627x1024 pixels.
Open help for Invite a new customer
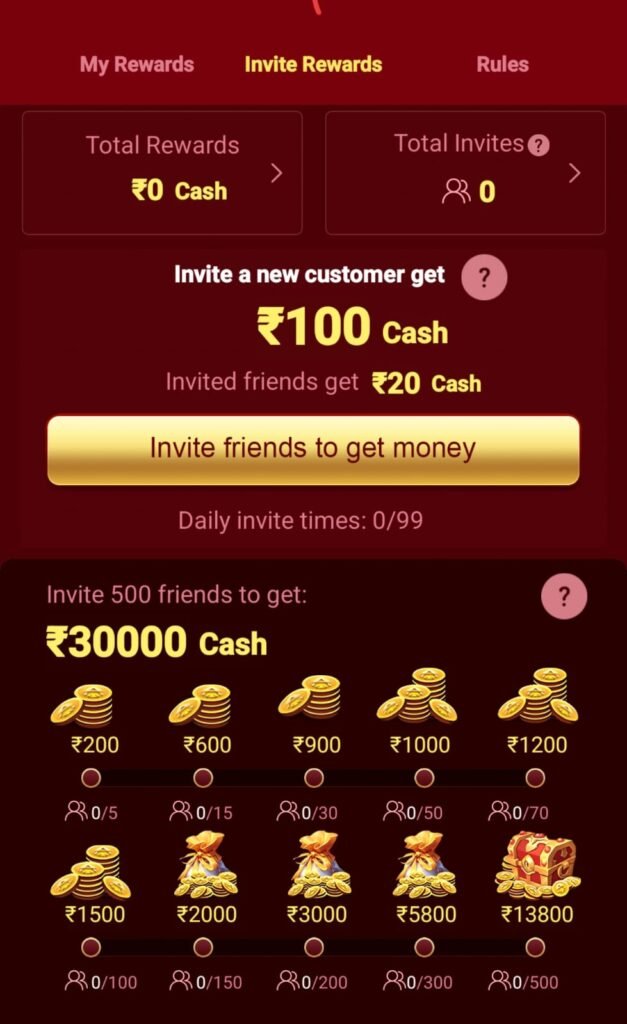click(x=485, y=278)
